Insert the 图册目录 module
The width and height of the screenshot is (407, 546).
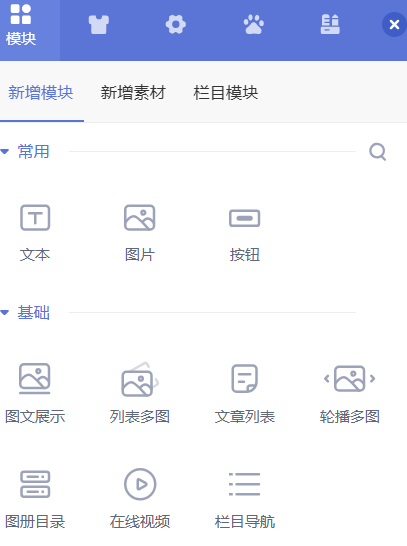click(35, 499)
